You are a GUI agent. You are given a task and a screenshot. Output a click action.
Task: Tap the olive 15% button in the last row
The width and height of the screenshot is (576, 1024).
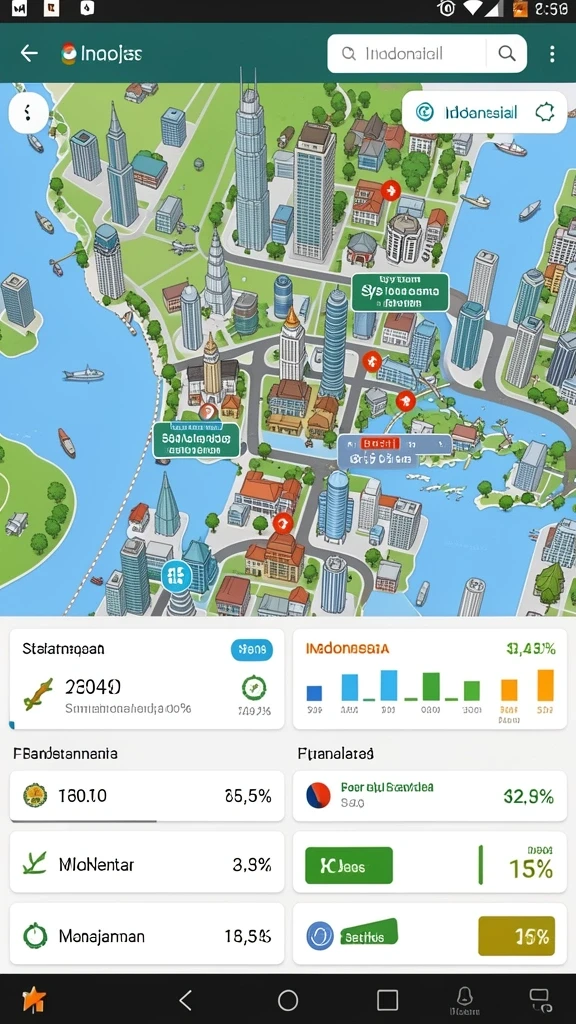(x=517, y=936)
